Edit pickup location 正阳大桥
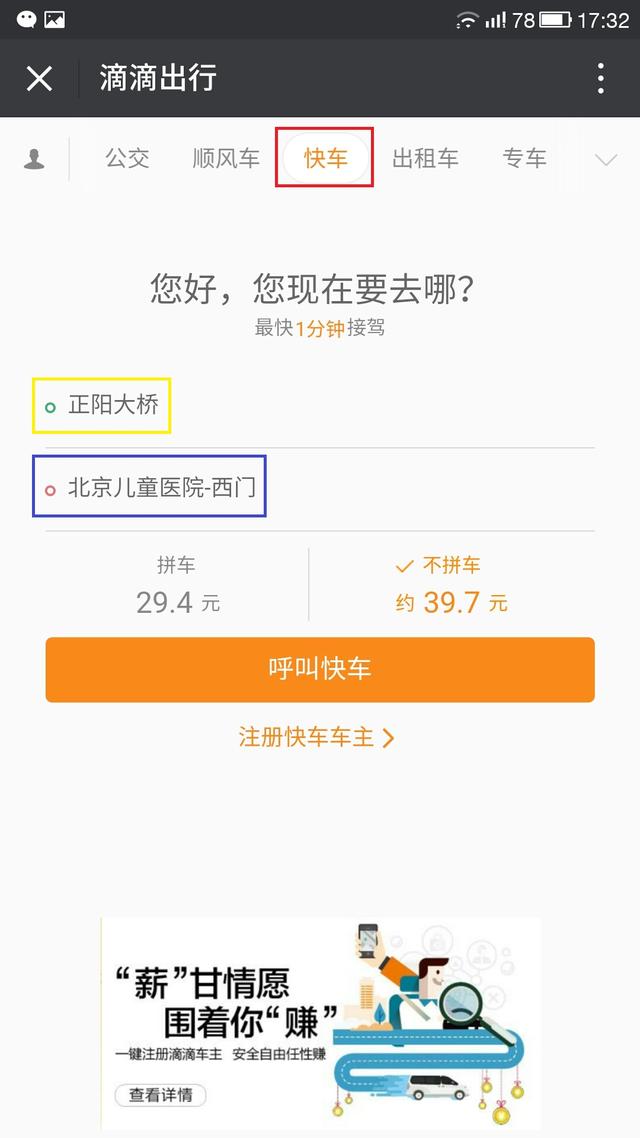 coord(113,405)
